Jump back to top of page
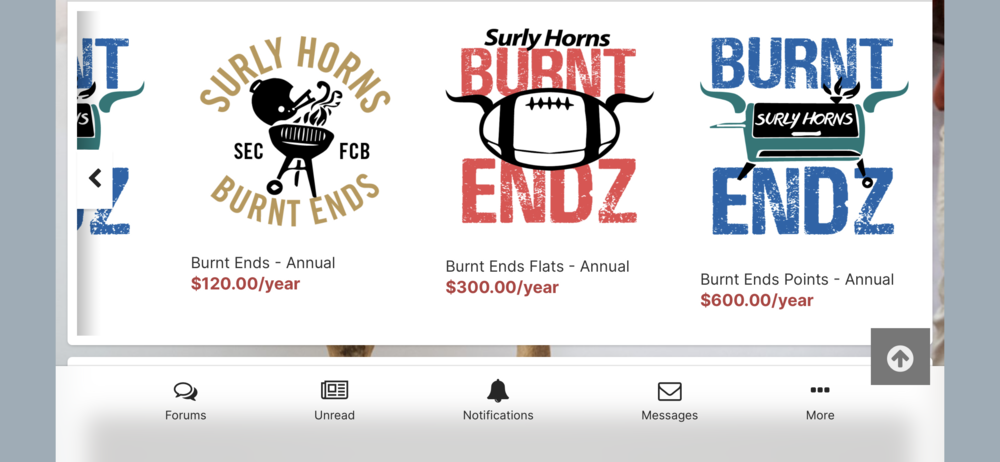This screenshot has height=462, width=1000. coord(900,357)
